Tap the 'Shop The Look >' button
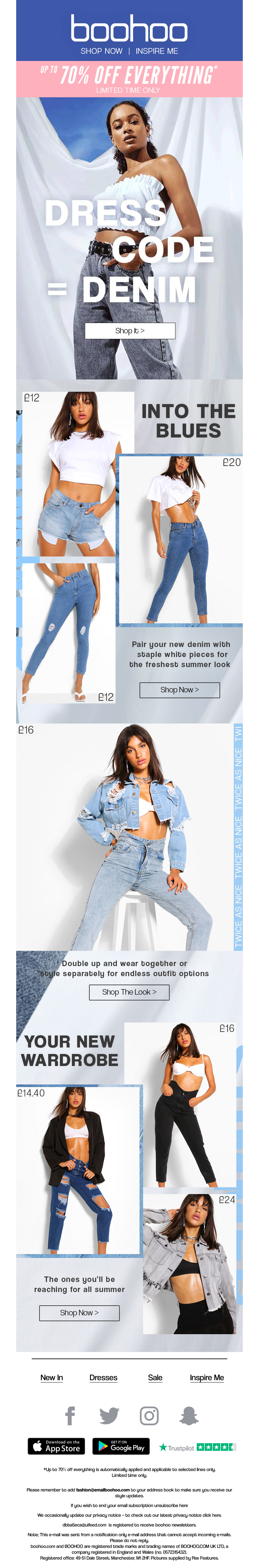Screen dimensions: 259x1568 [129, 992]
